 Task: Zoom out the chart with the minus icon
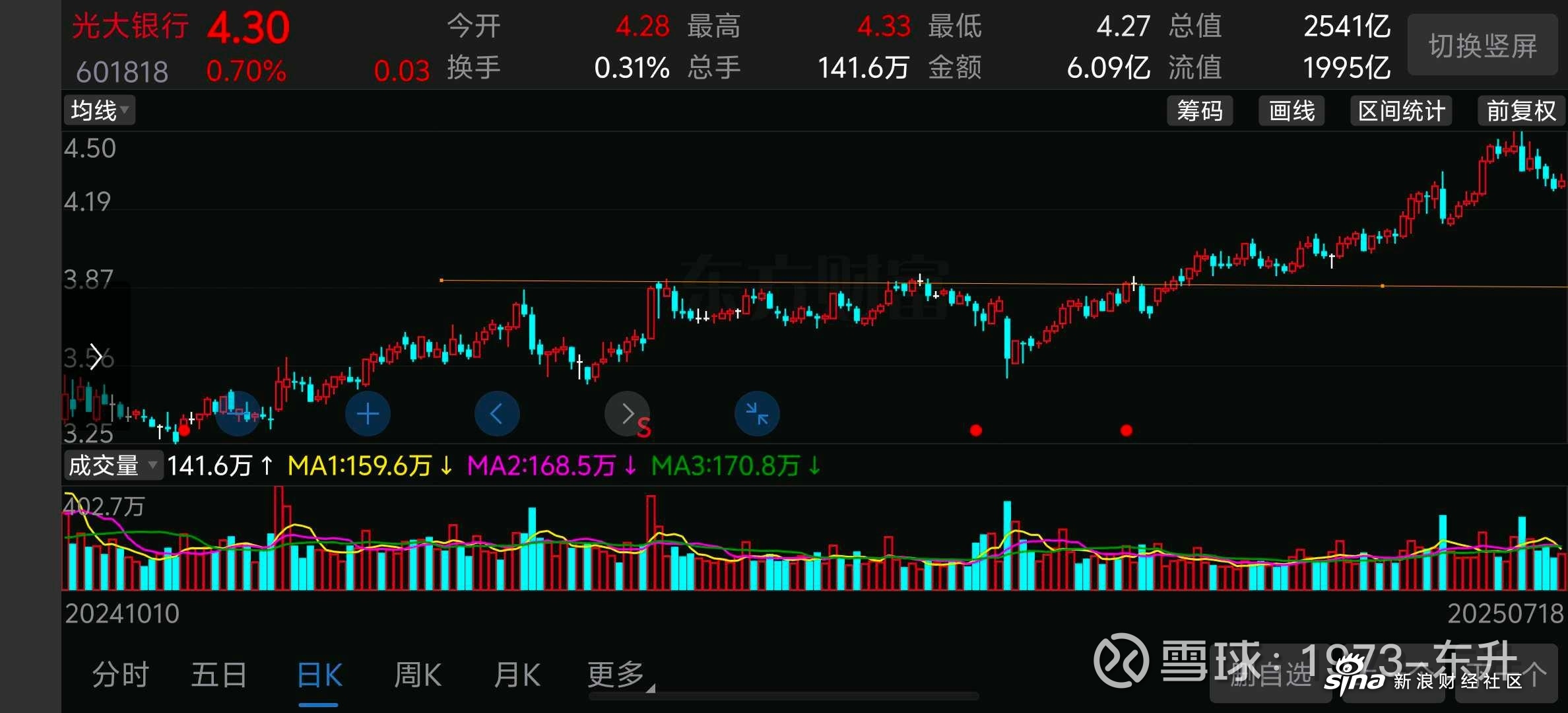tap(238, 414)
